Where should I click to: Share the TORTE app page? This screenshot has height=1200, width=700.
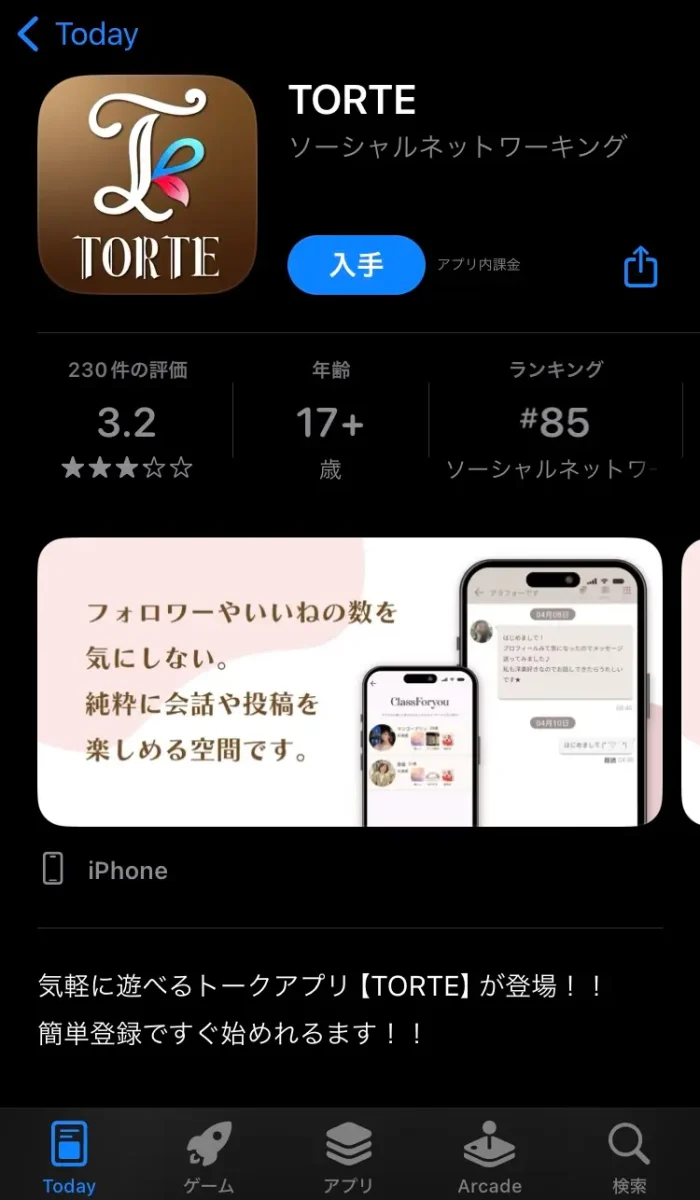640,267
